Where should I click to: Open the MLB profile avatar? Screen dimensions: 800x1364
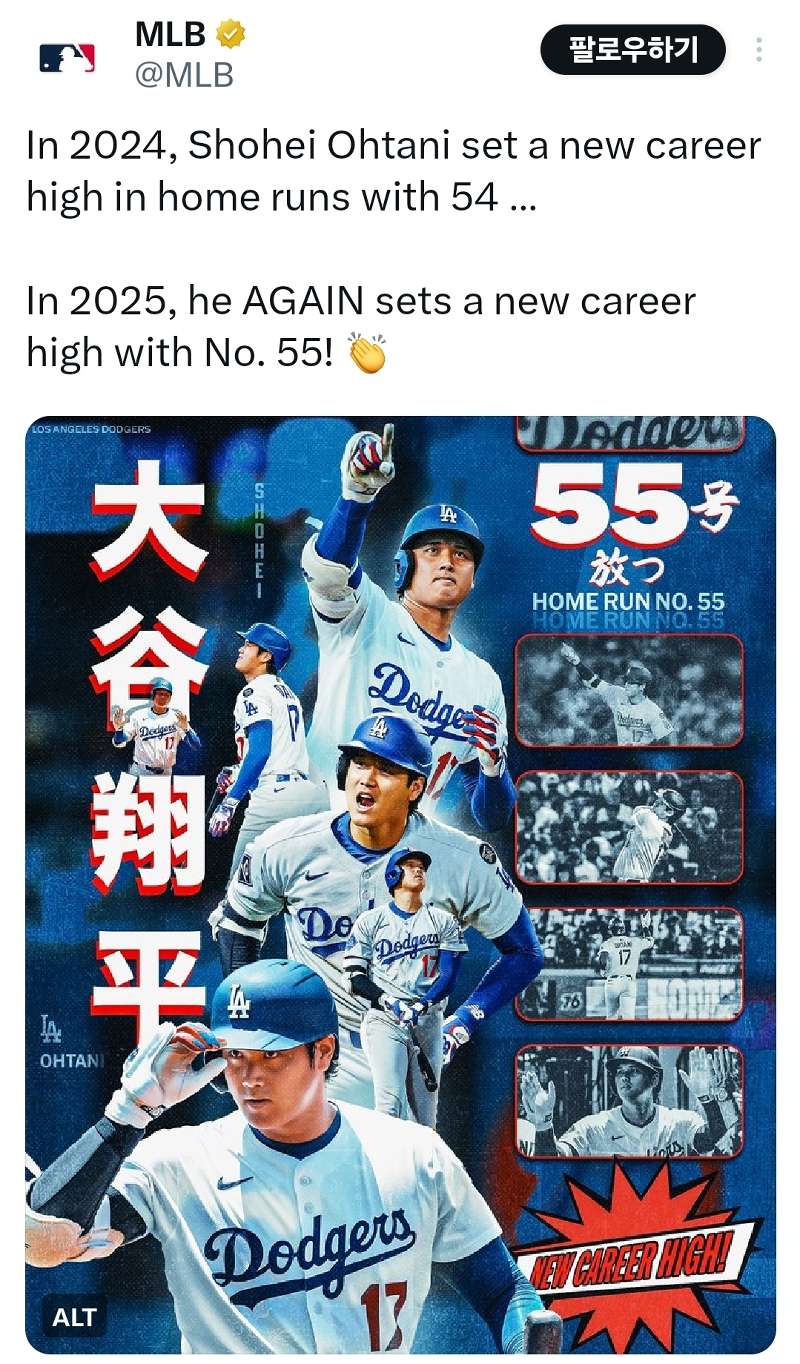(x=67, y=58)
